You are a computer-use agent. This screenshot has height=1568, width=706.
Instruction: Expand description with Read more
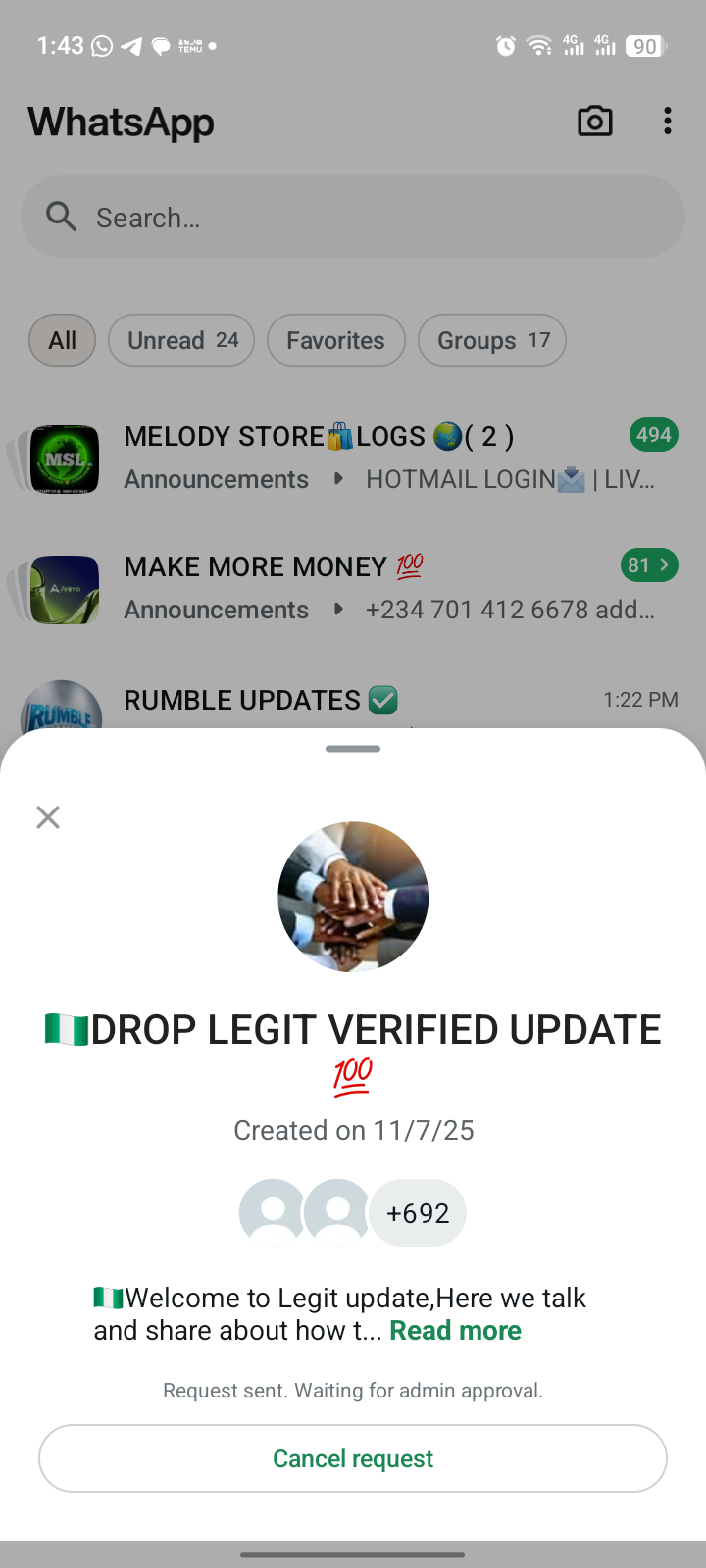click(455, 1331)
